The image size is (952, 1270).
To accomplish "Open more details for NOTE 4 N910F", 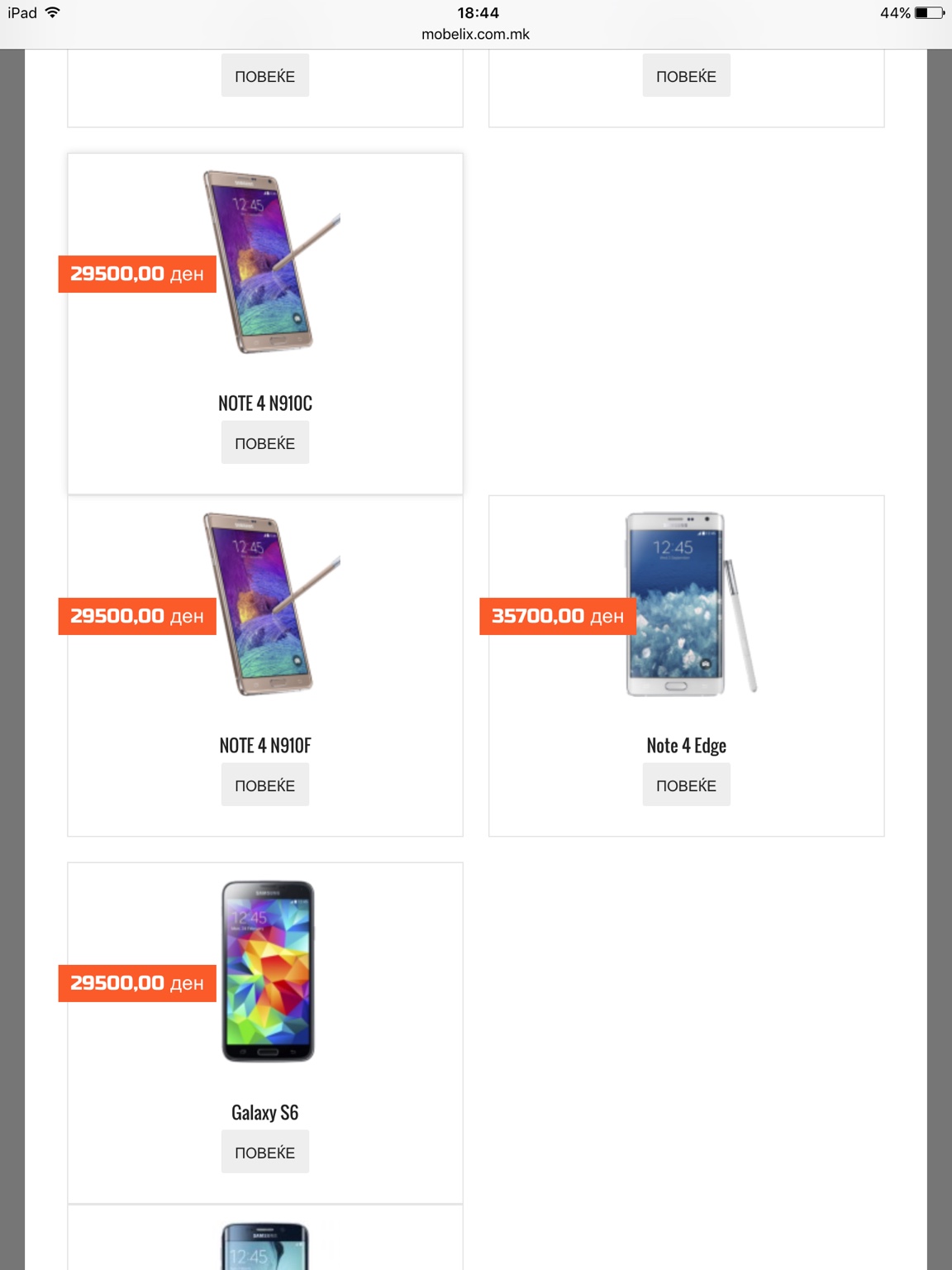I will click(264, 785).
